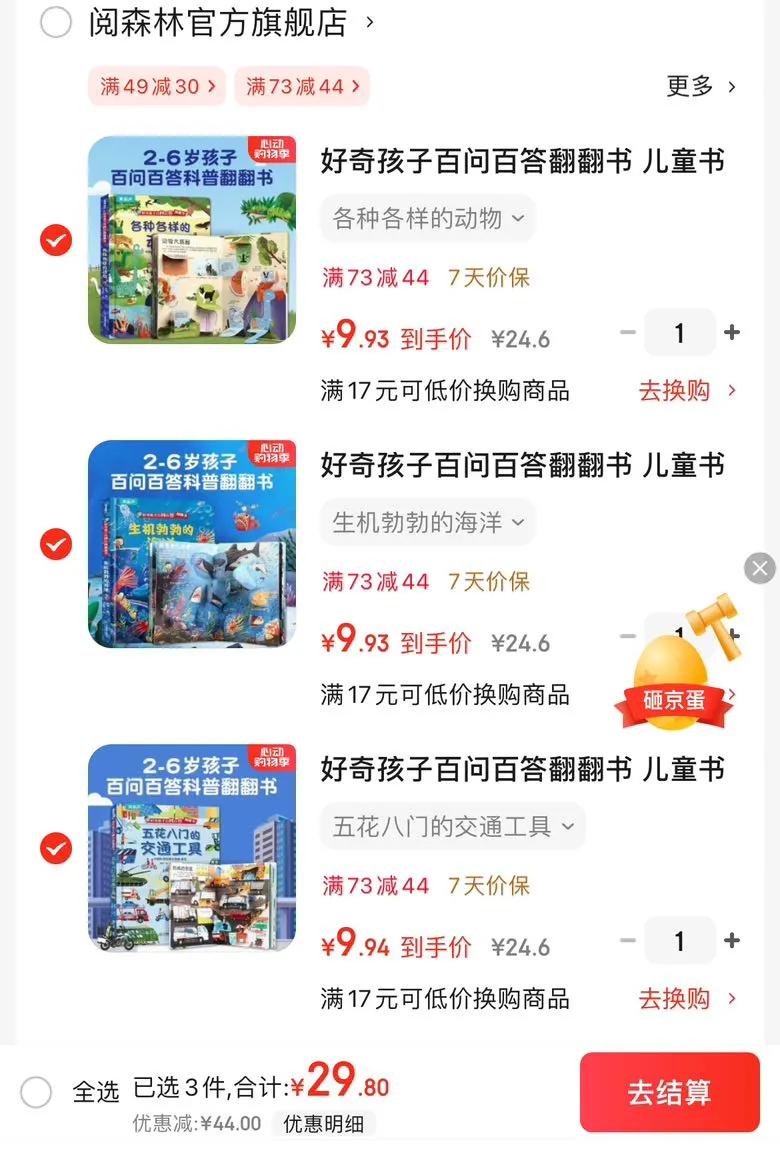Dismiss the 砸京蛋 floating widget

(759, 569)
